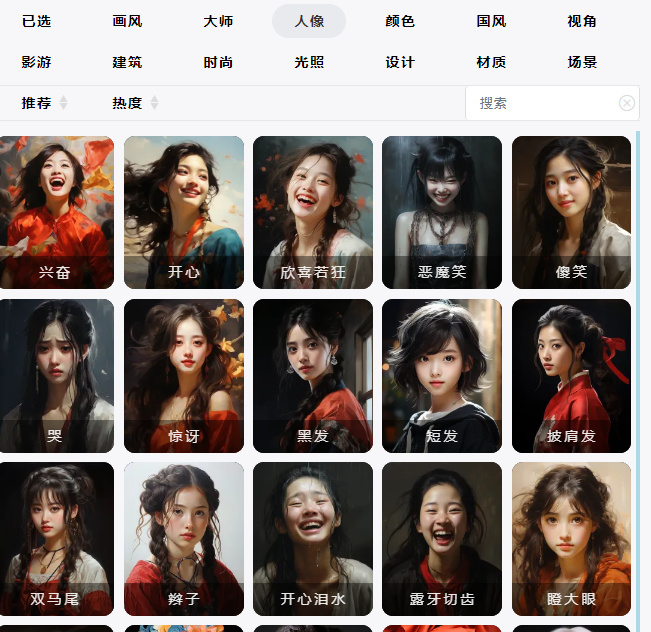Select the 恶魔笑 portrait style

click(442, 212)
